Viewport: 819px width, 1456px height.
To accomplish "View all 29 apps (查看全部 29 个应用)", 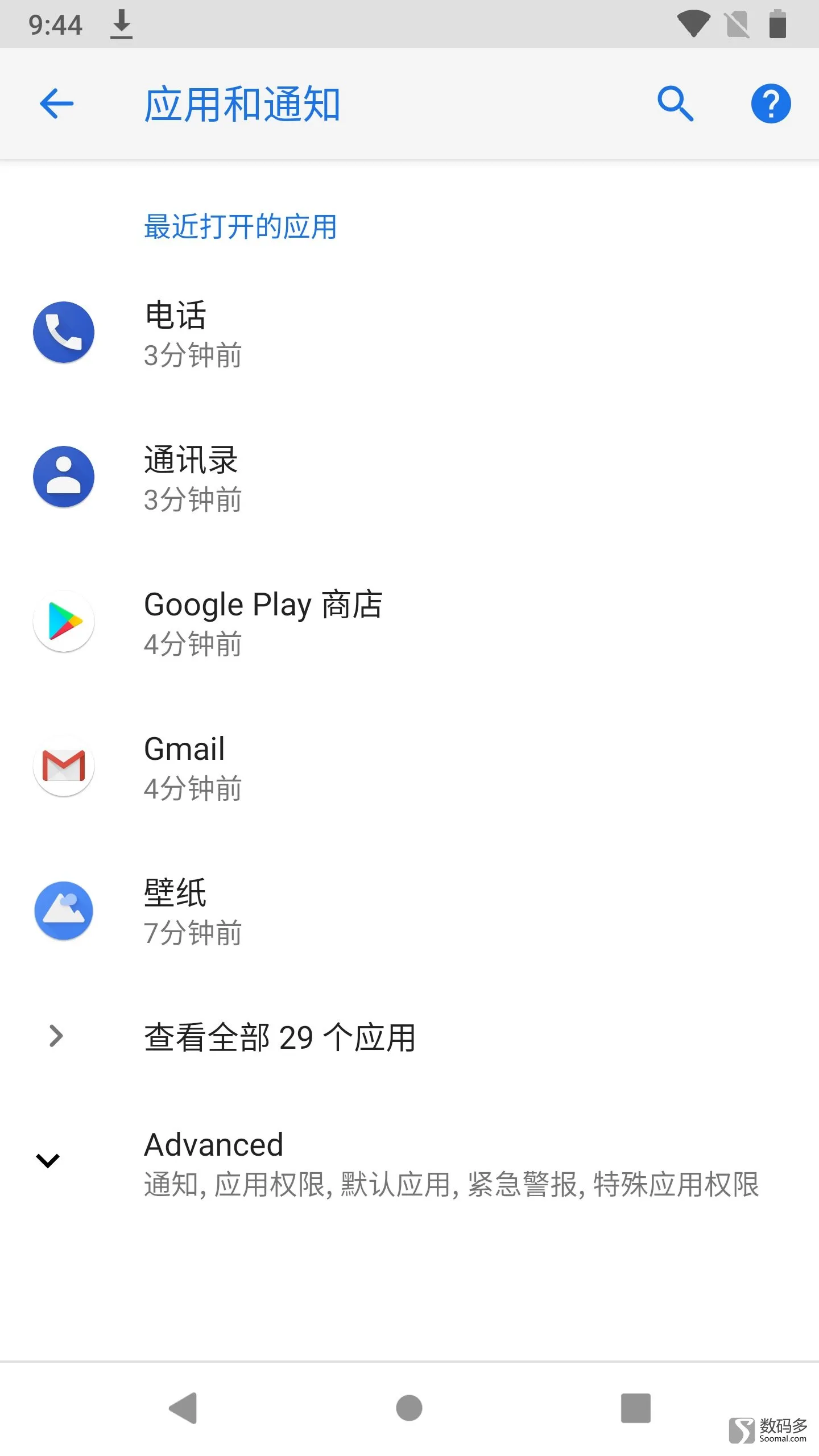I will tap(409, 1036).
